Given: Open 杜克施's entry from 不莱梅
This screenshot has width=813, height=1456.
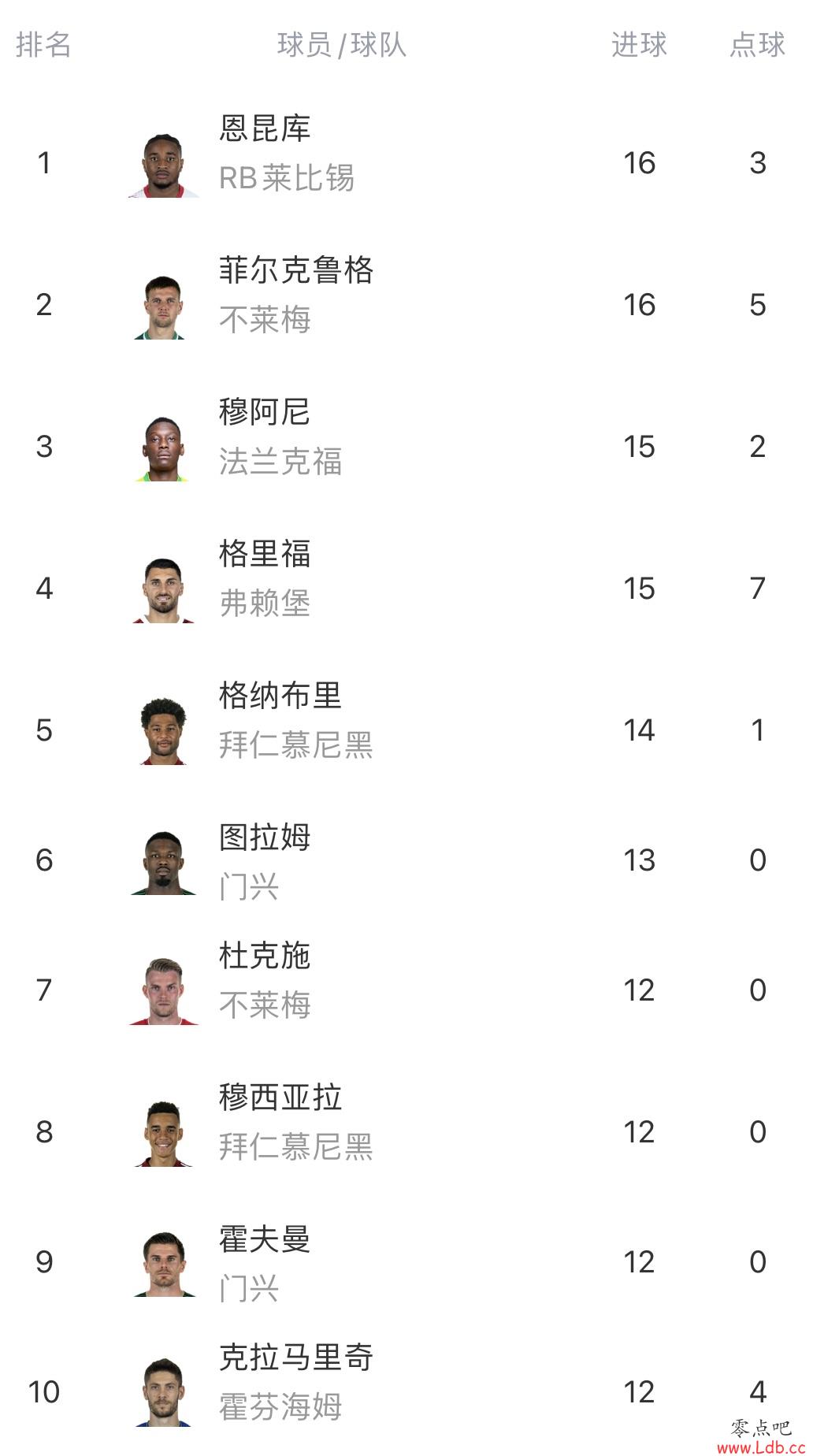Looking at the screenshot, I should 406,990.
